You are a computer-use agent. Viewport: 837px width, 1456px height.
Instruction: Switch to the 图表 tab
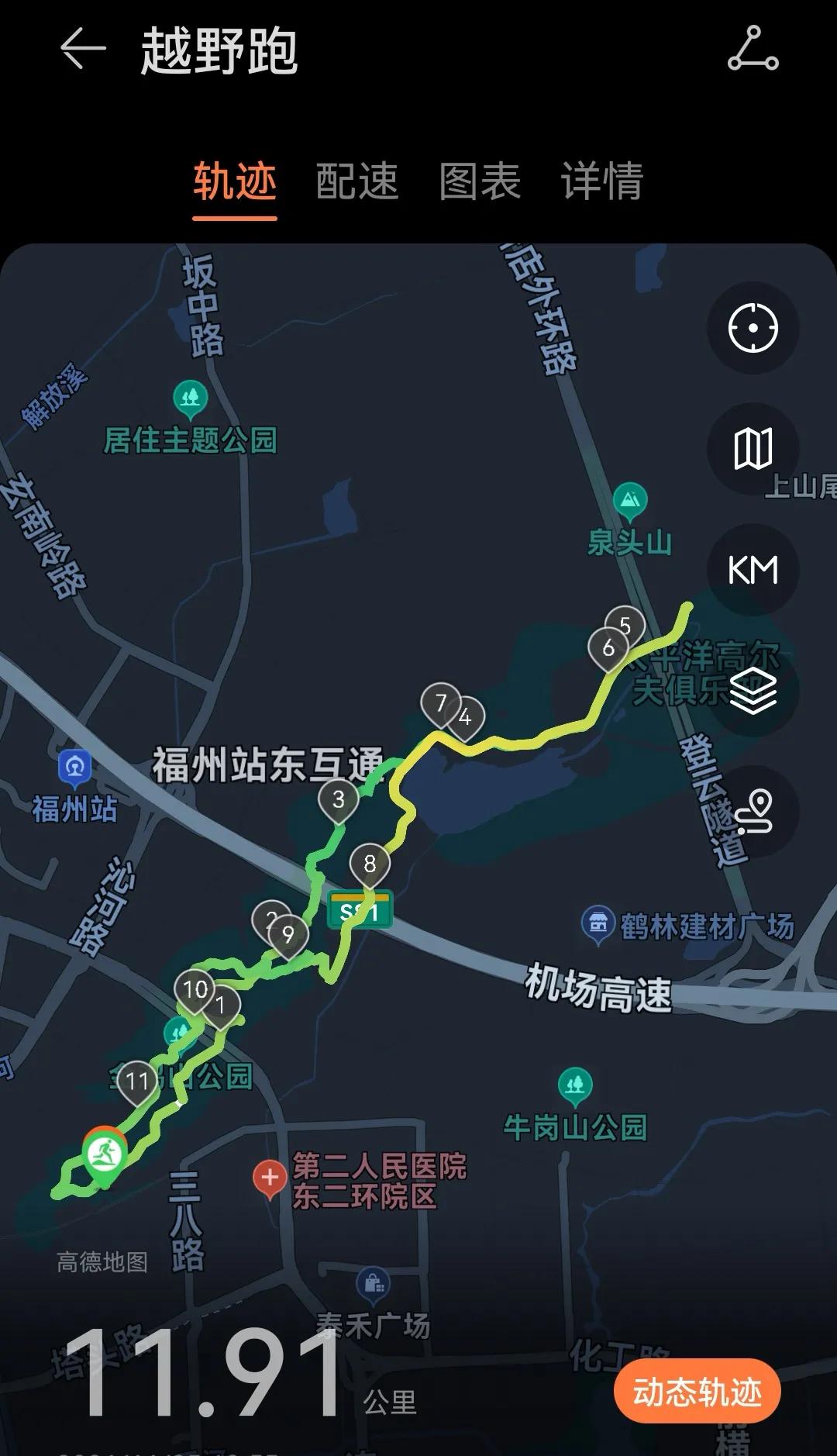point(480,184)
